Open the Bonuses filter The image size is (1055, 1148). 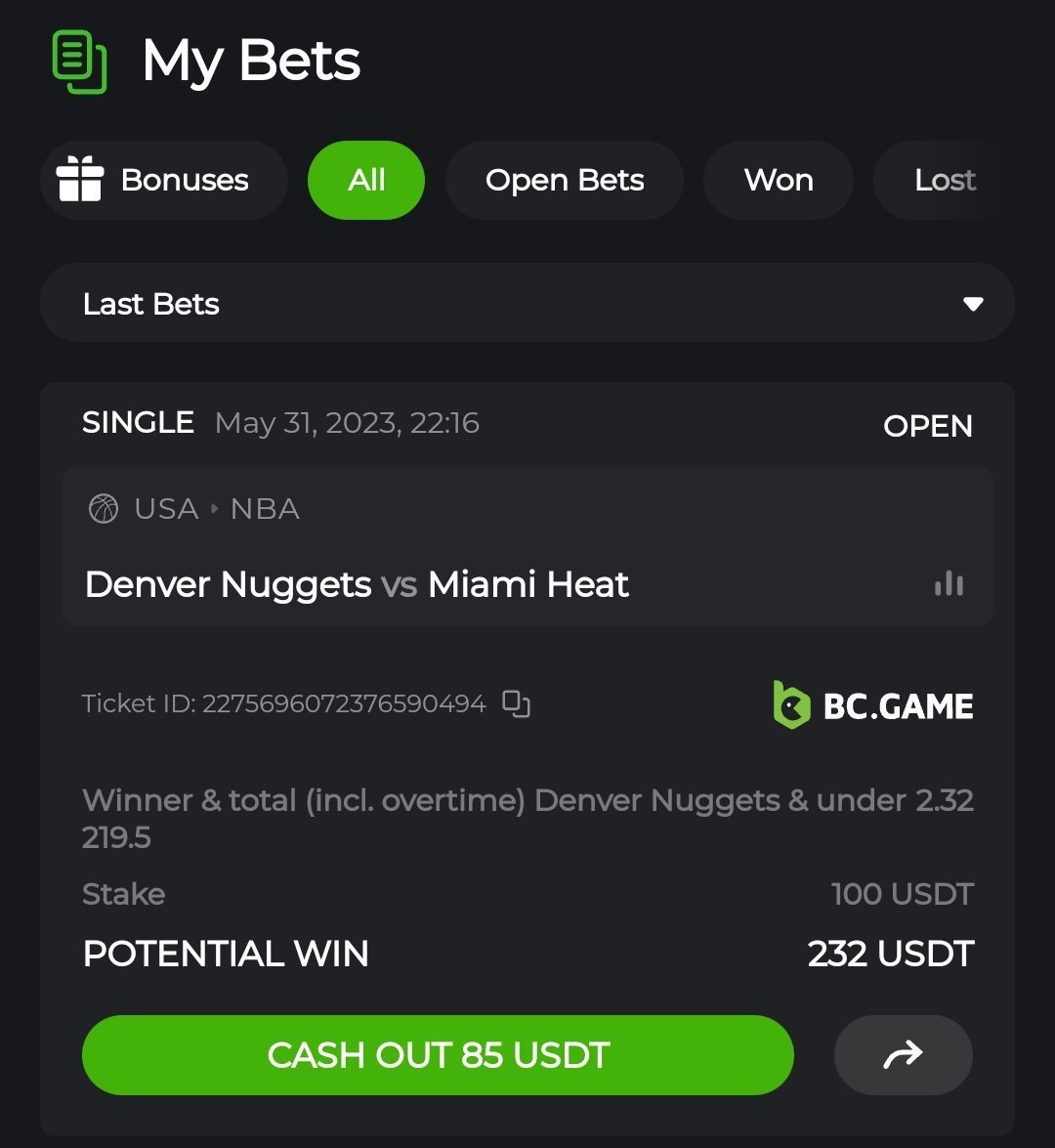163,181
